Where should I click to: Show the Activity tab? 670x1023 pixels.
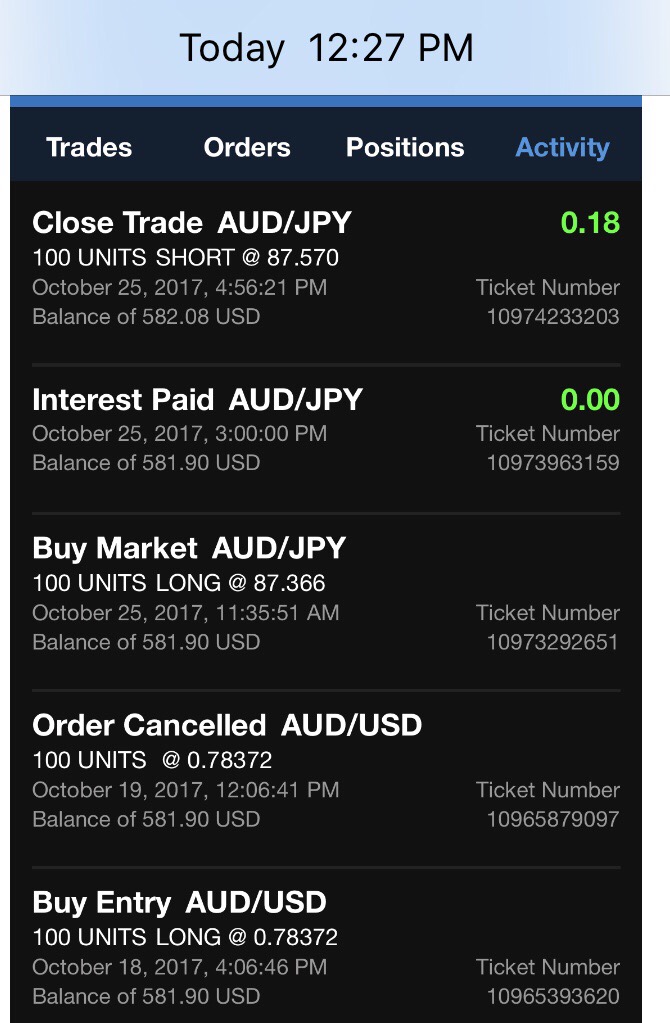(x=562, y=147)
